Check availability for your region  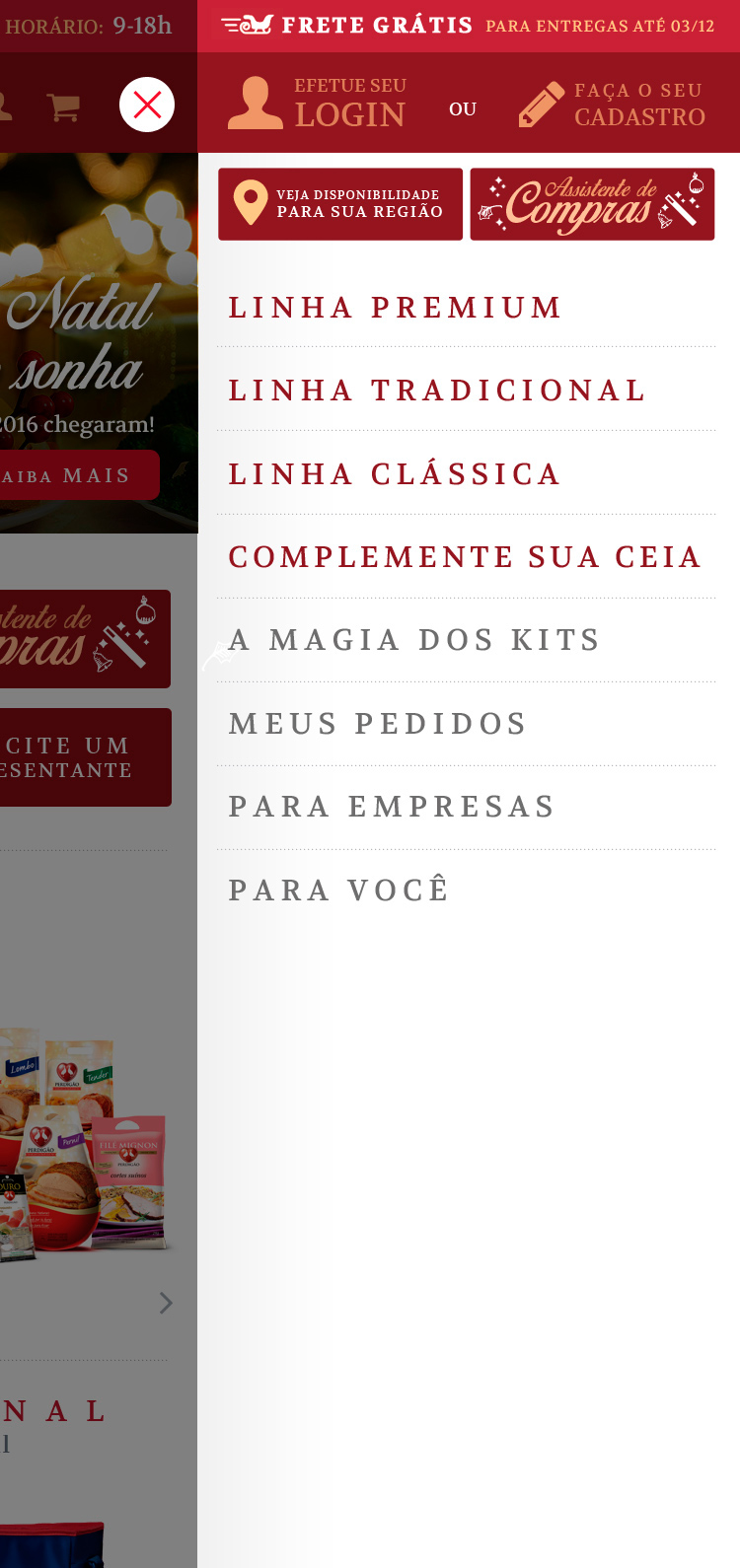point(340,204)
